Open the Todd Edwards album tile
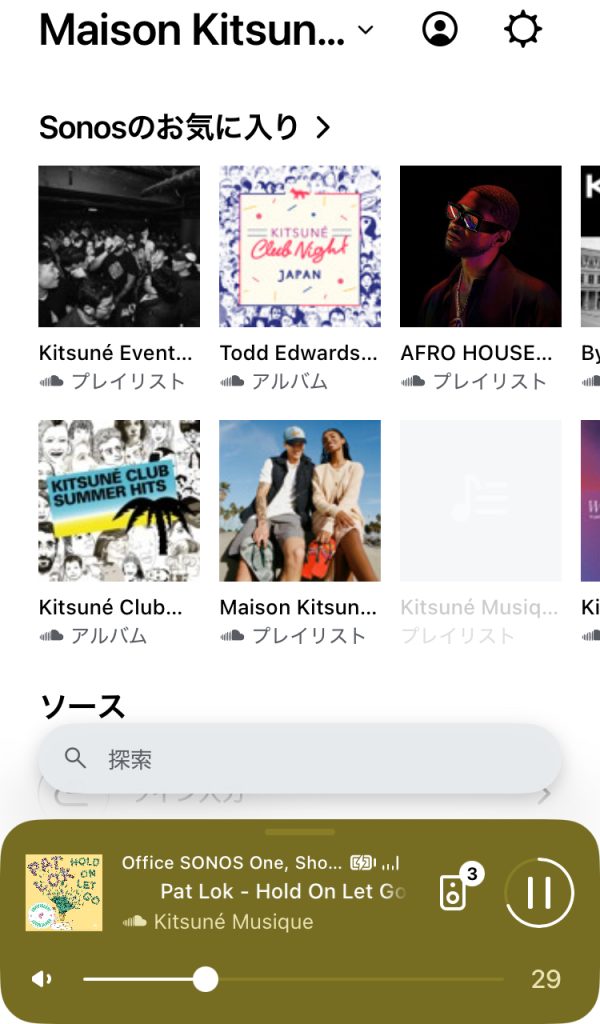 point(300,246)
